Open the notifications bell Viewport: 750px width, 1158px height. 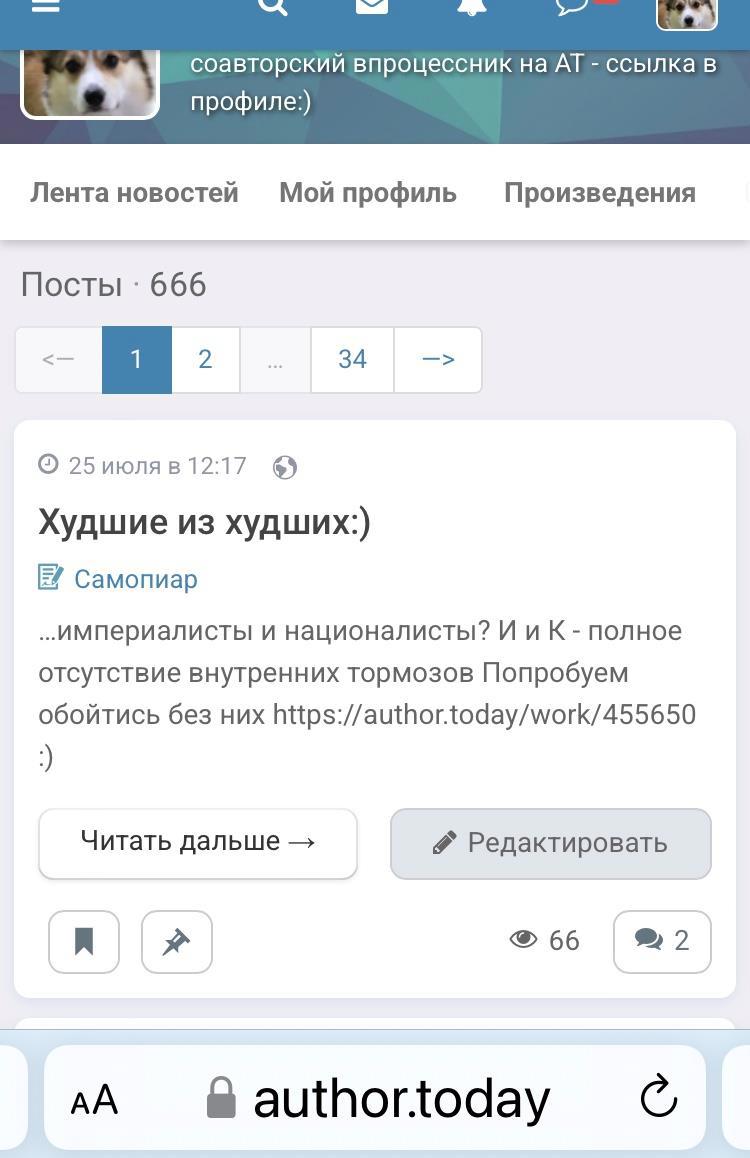click(472, 7)
